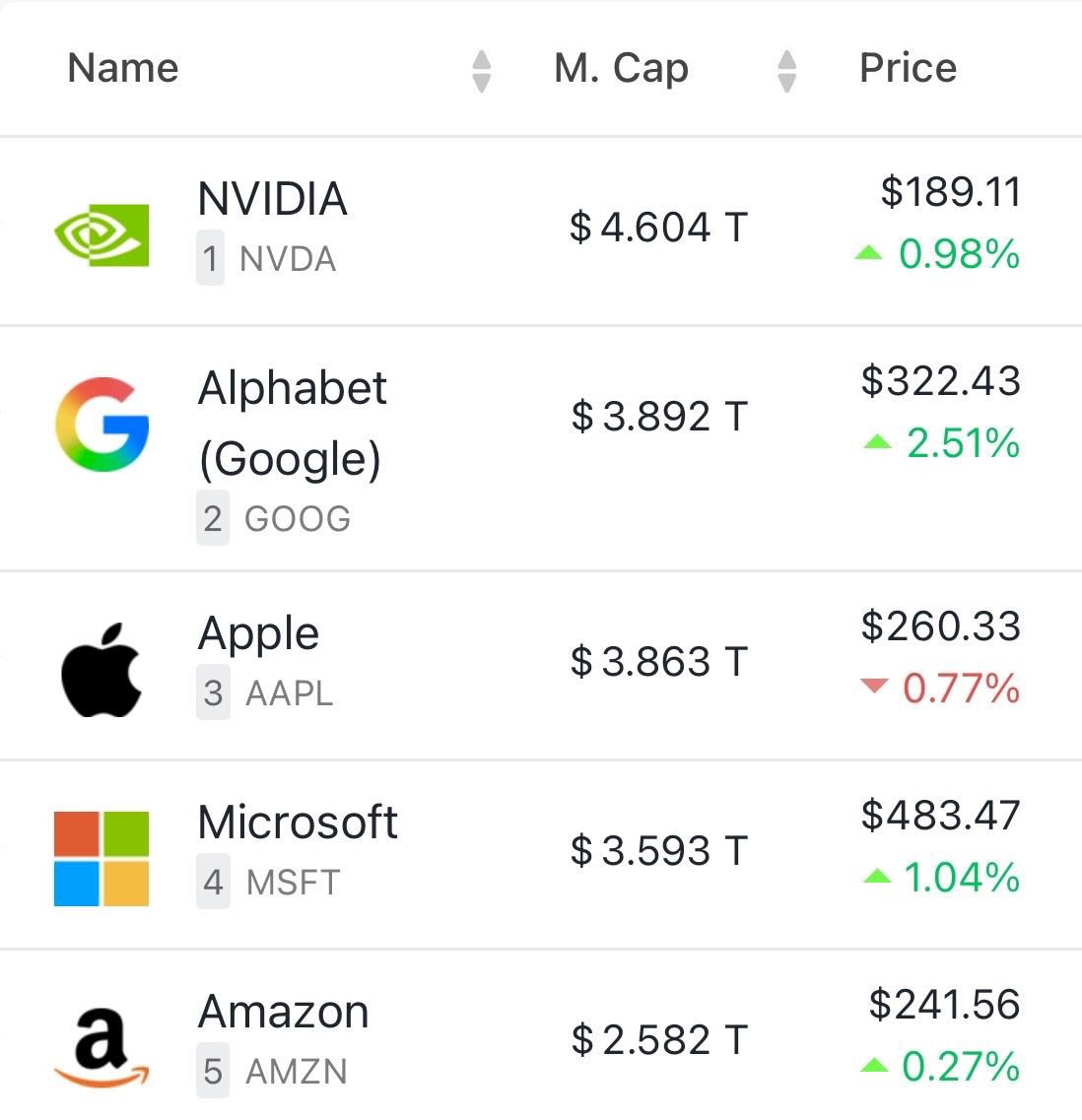Select the Google "G" logo
The height and width of the screenshot is (1120, 1082).
click(x=101, y=425)
